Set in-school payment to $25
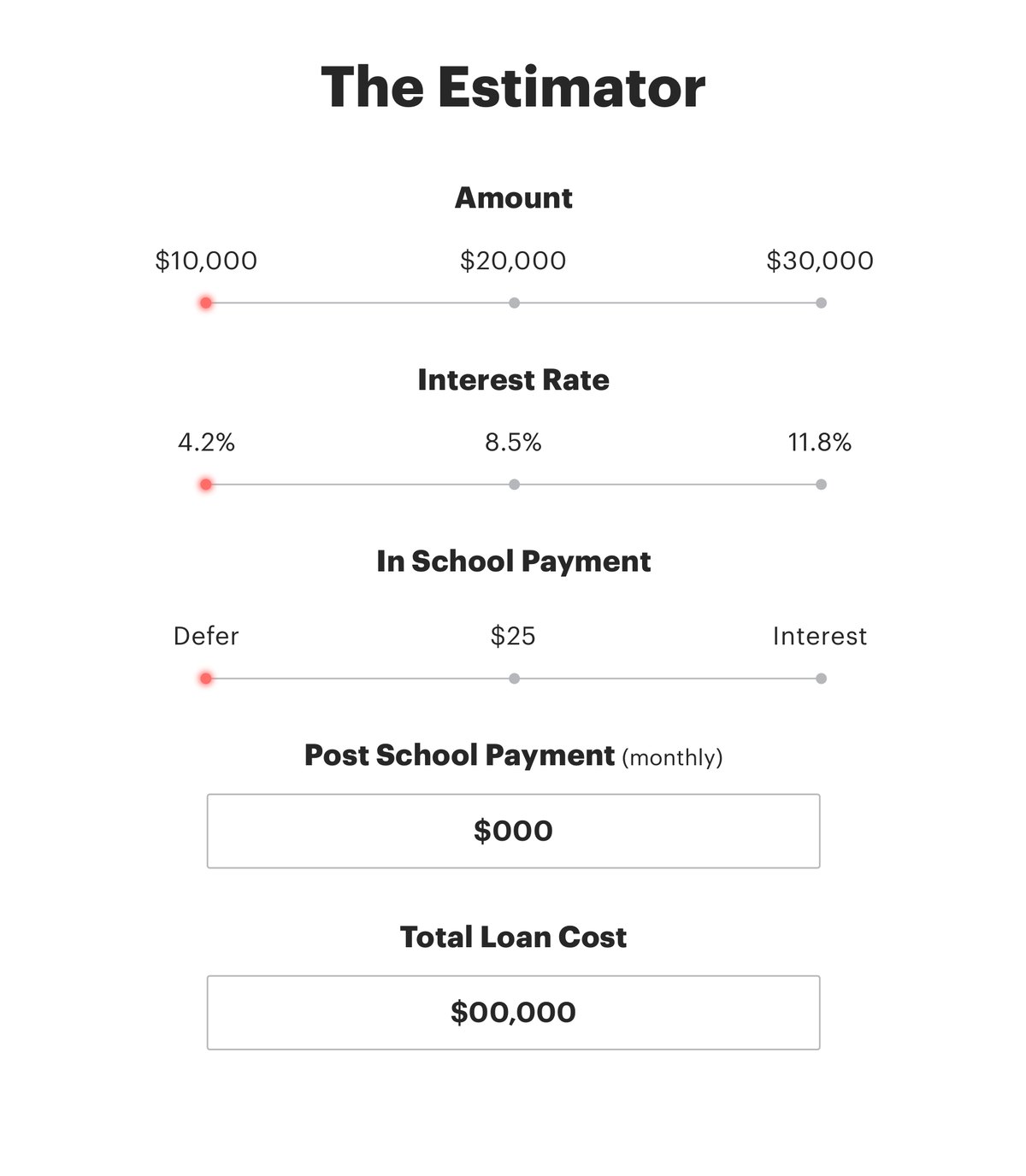The height and width of the screenshot is (1176, 1026). (514, 679)
